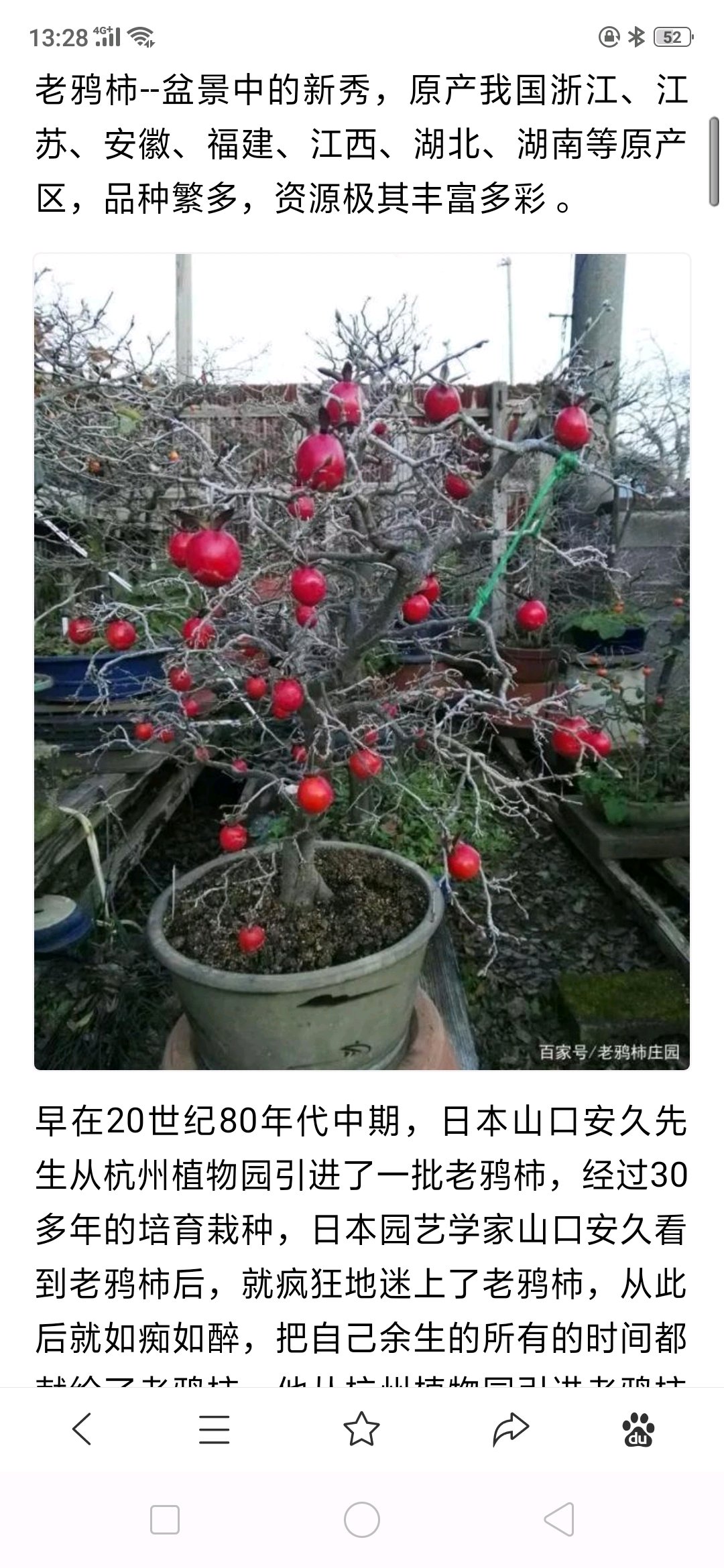Bookmark this page with the star icon
Image resolution: width=724 pixels, height=1568 pixels.
pyautogui.click(x=361, y=1429)
